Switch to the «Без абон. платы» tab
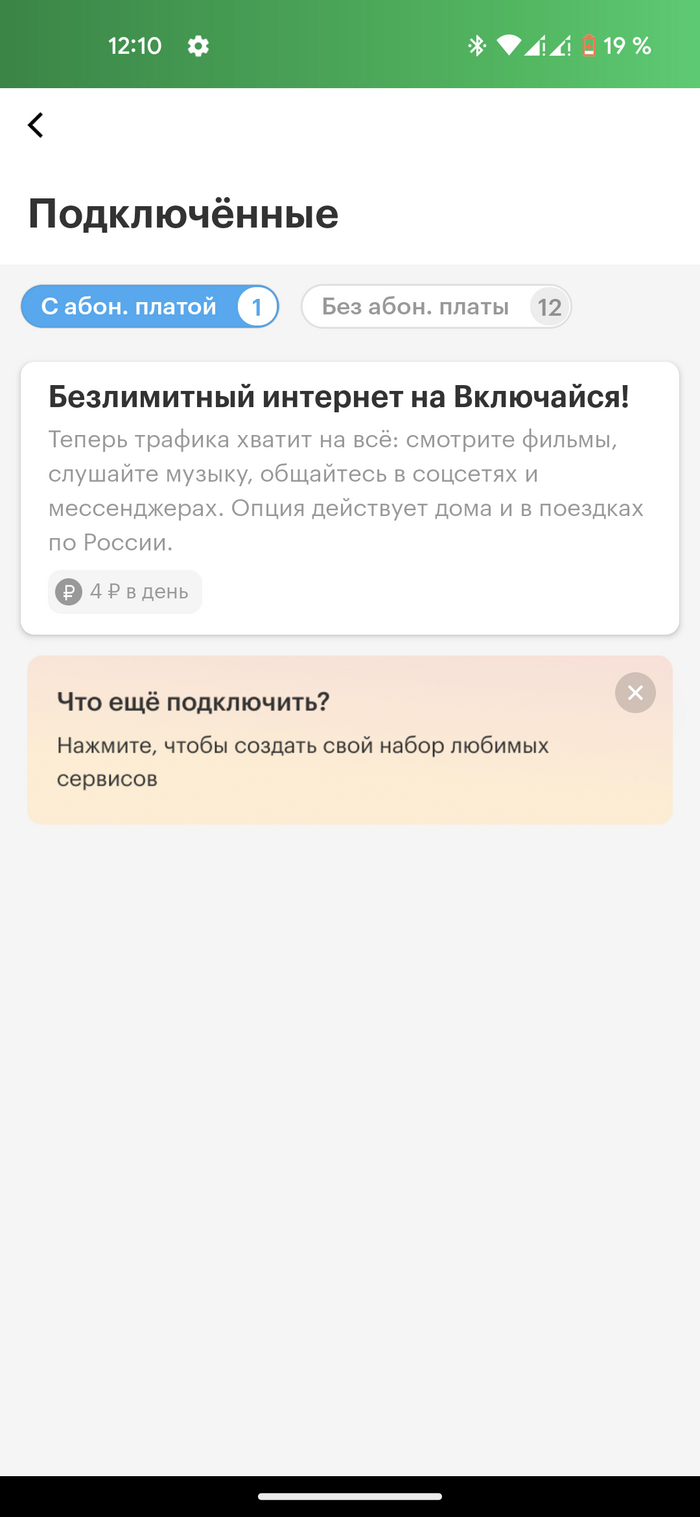 [x=436, y=307]
